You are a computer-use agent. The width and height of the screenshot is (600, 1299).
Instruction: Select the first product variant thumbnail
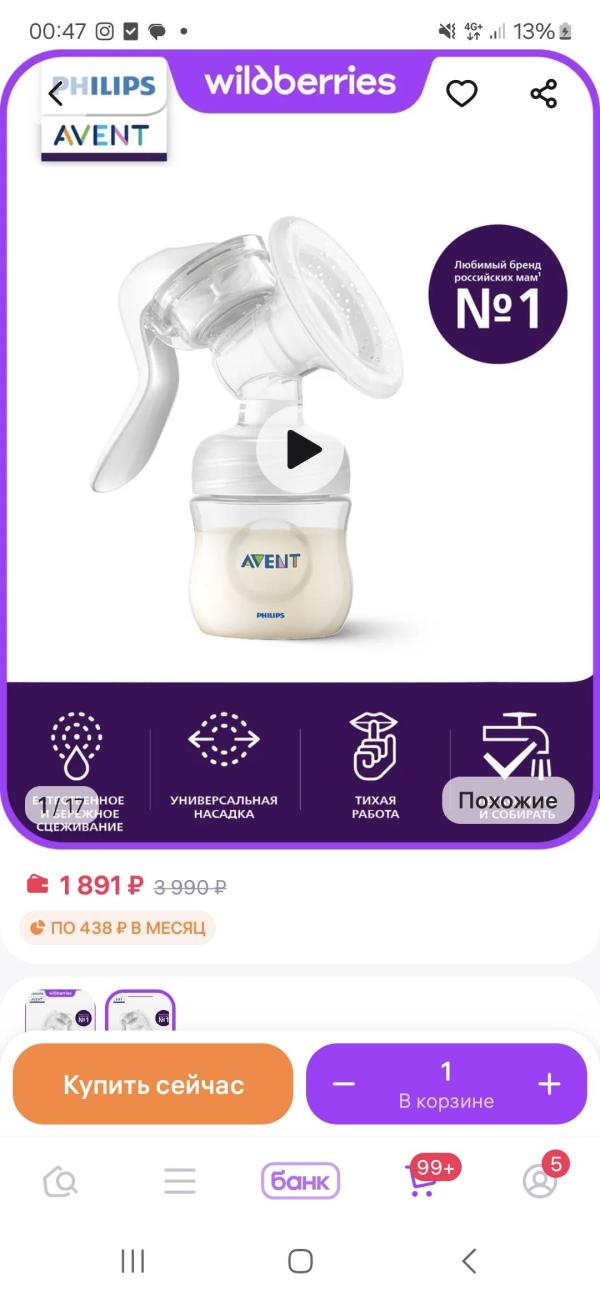[60, 1010]
